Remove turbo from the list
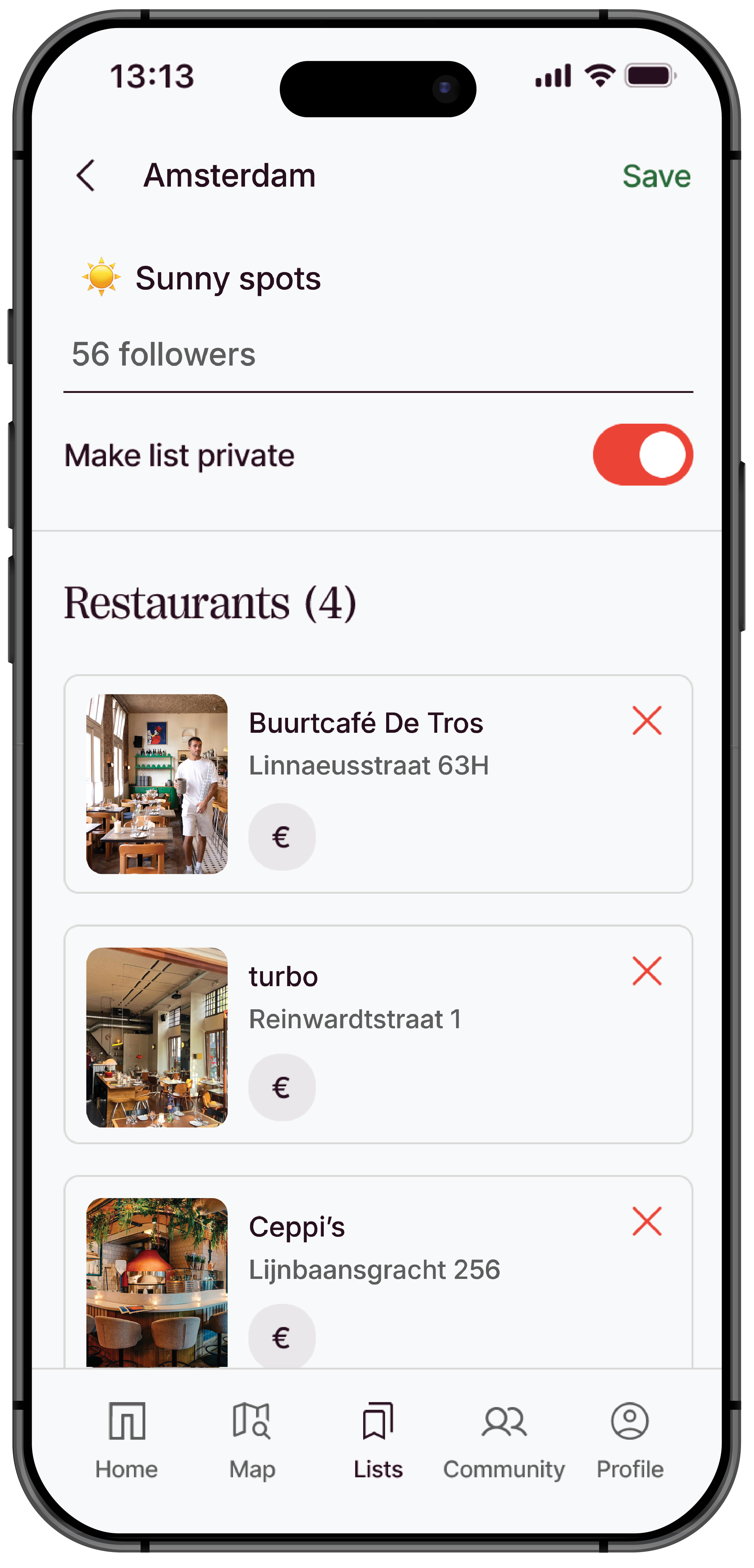Image resolution: width=754 pixels, height=1568 pixels. 646,971
